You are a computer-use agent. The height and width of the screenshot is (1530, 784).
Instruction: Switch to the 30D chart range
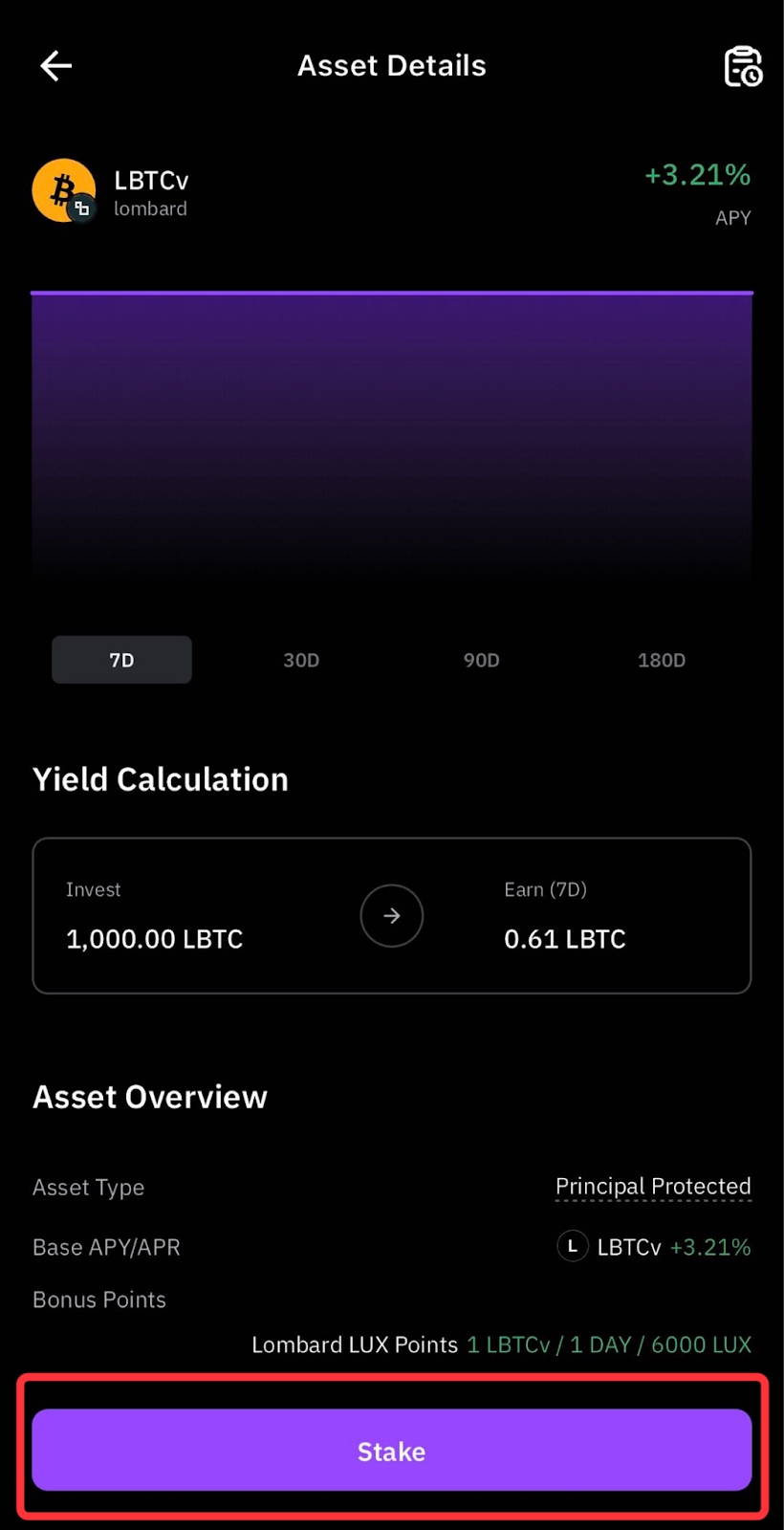coord(301,660)
